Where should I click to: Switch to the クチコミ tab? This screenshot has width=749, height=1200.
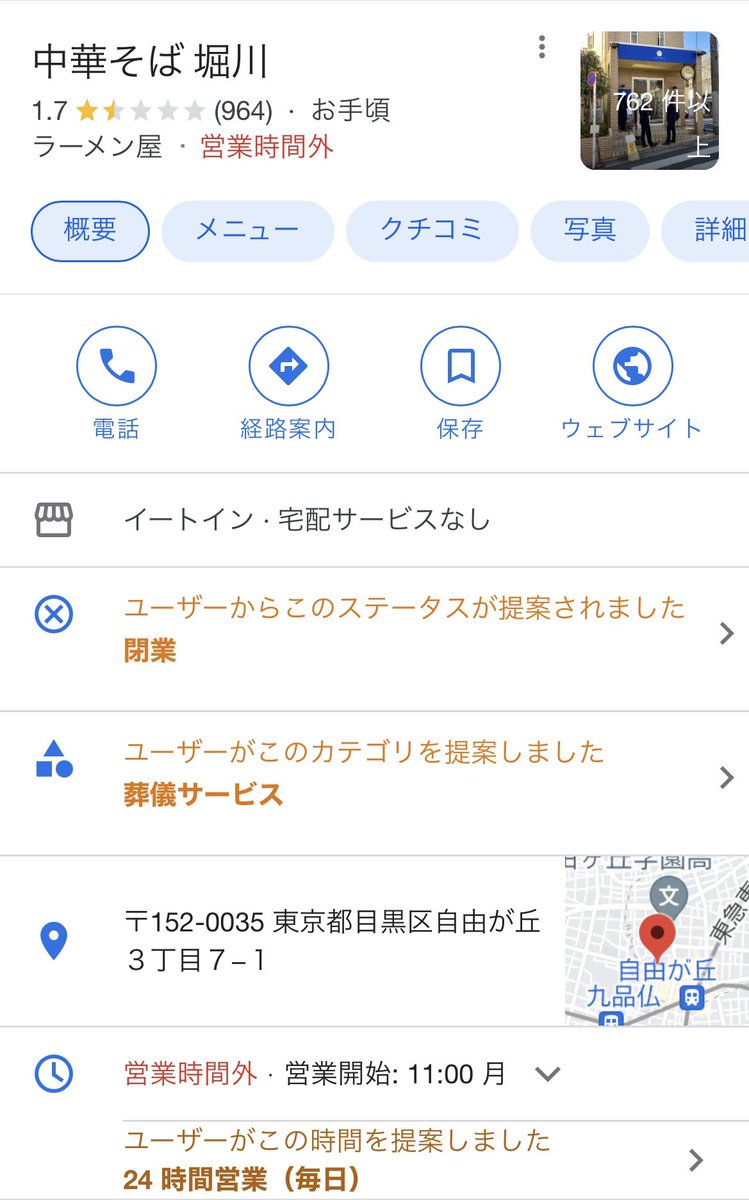coord(432,231)
